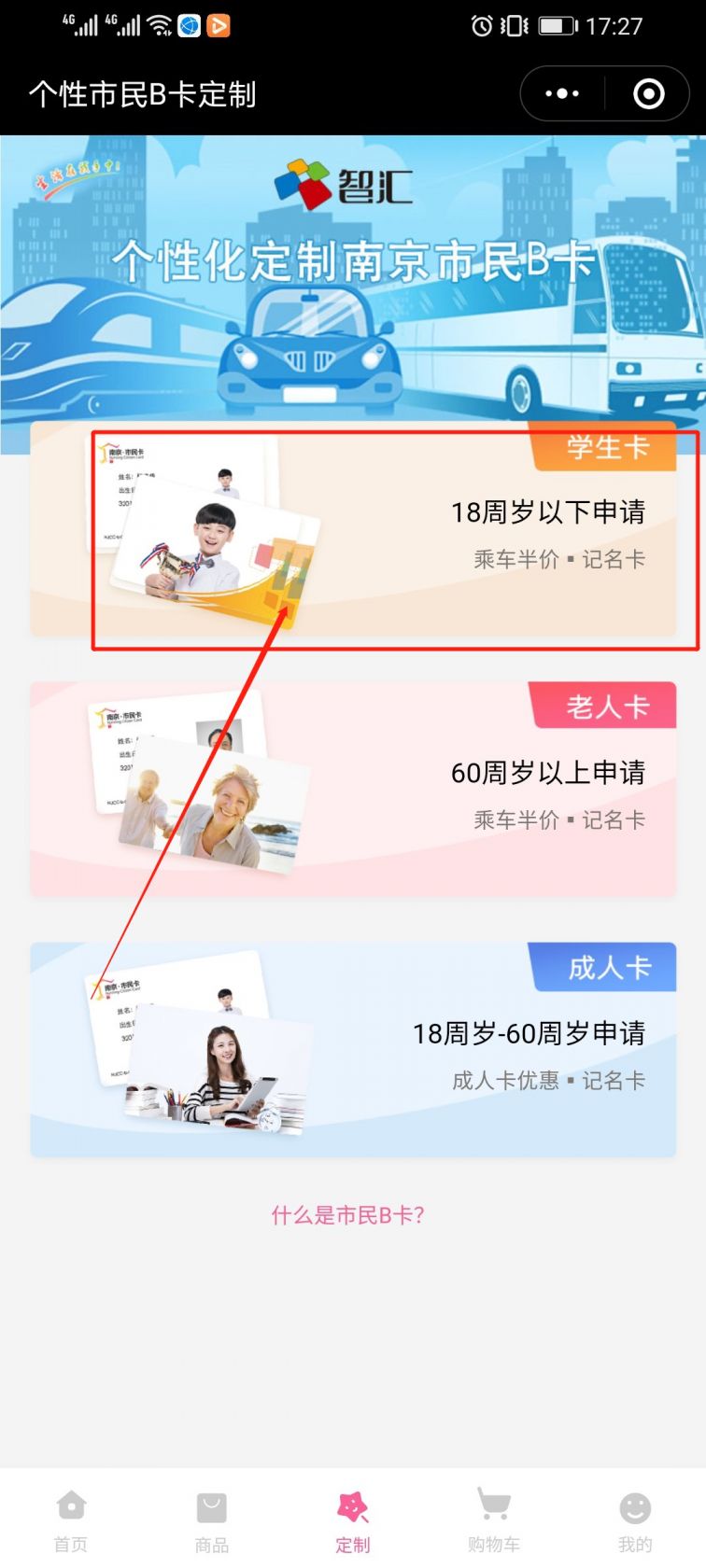This screenshot has width=706, height=1568.
Task: Select the 学生卡 card for under 18
Action: pyautogui.click(x=353, y=529)
